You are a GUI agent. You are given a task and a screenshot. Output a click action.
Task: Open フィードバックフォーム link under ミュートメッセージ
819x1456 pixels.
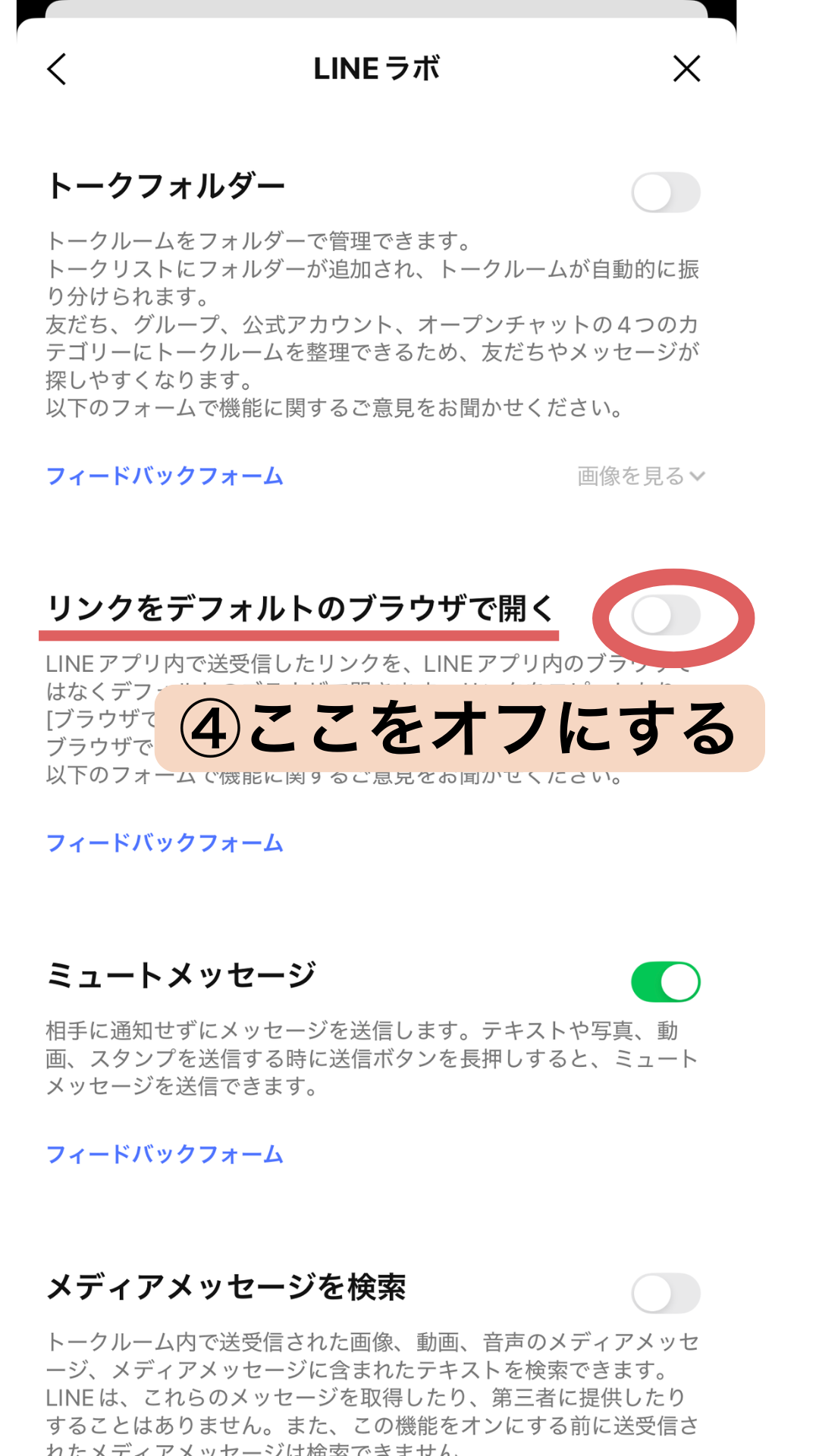(165, 1155)
